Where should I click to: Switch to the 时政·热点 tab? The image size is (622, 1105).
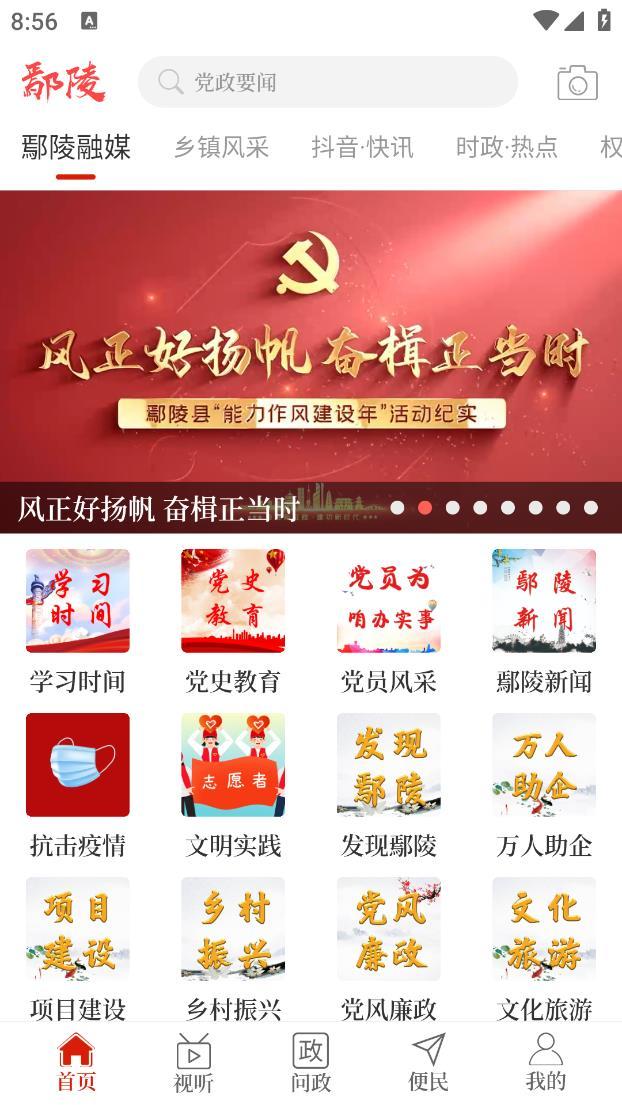pos(506,147)
